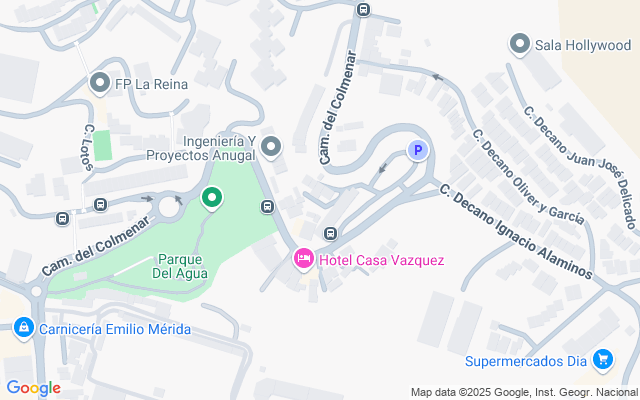Open Ingeniería Y Proyectos Anugal pin

(x=271, y=149)
